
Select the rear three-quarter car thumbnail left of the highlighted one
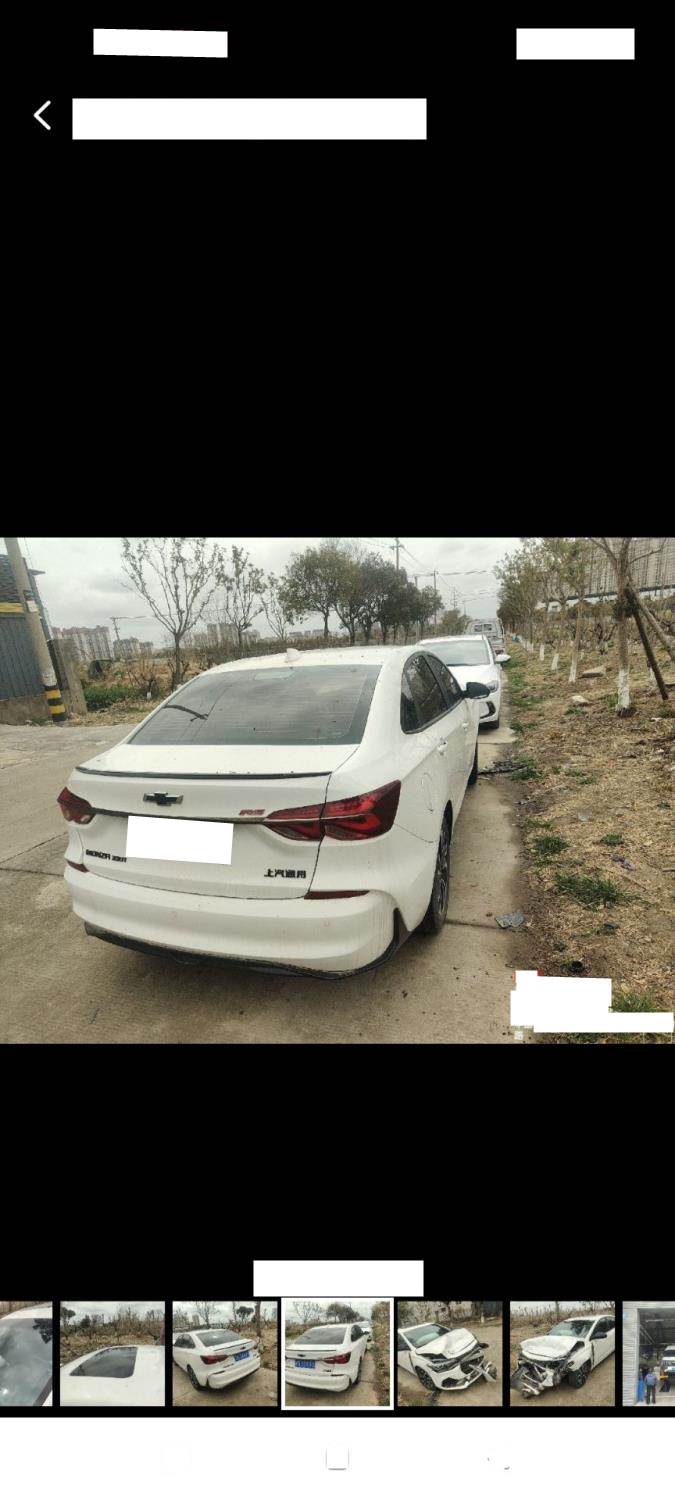[224, 1354]
